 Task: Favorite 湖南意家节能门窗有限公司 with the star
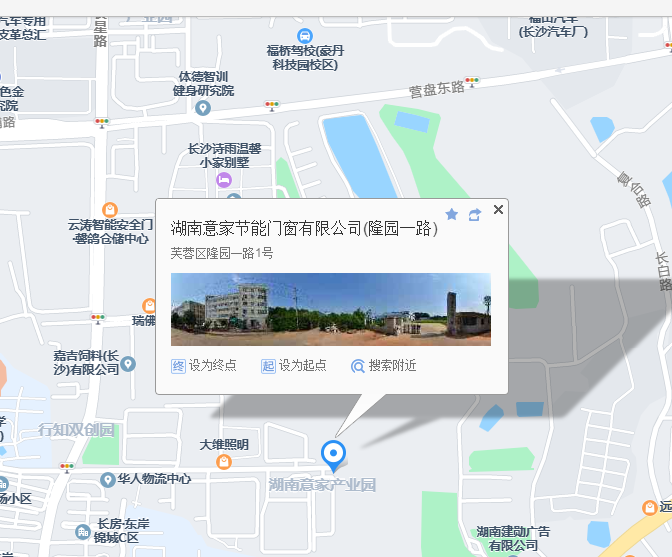point(452,214)
